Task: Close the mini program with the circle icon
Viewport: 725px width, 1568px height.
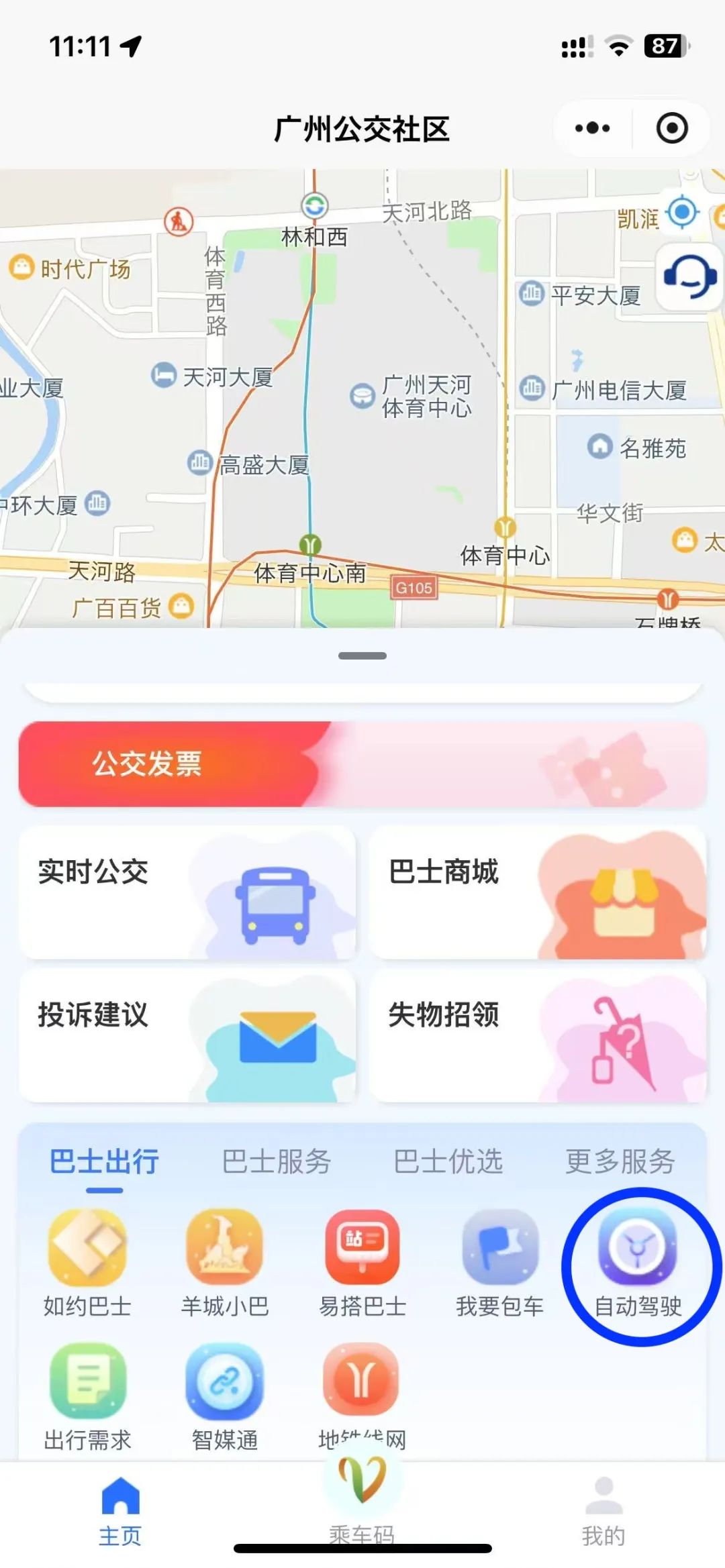Action: point(671,128)
